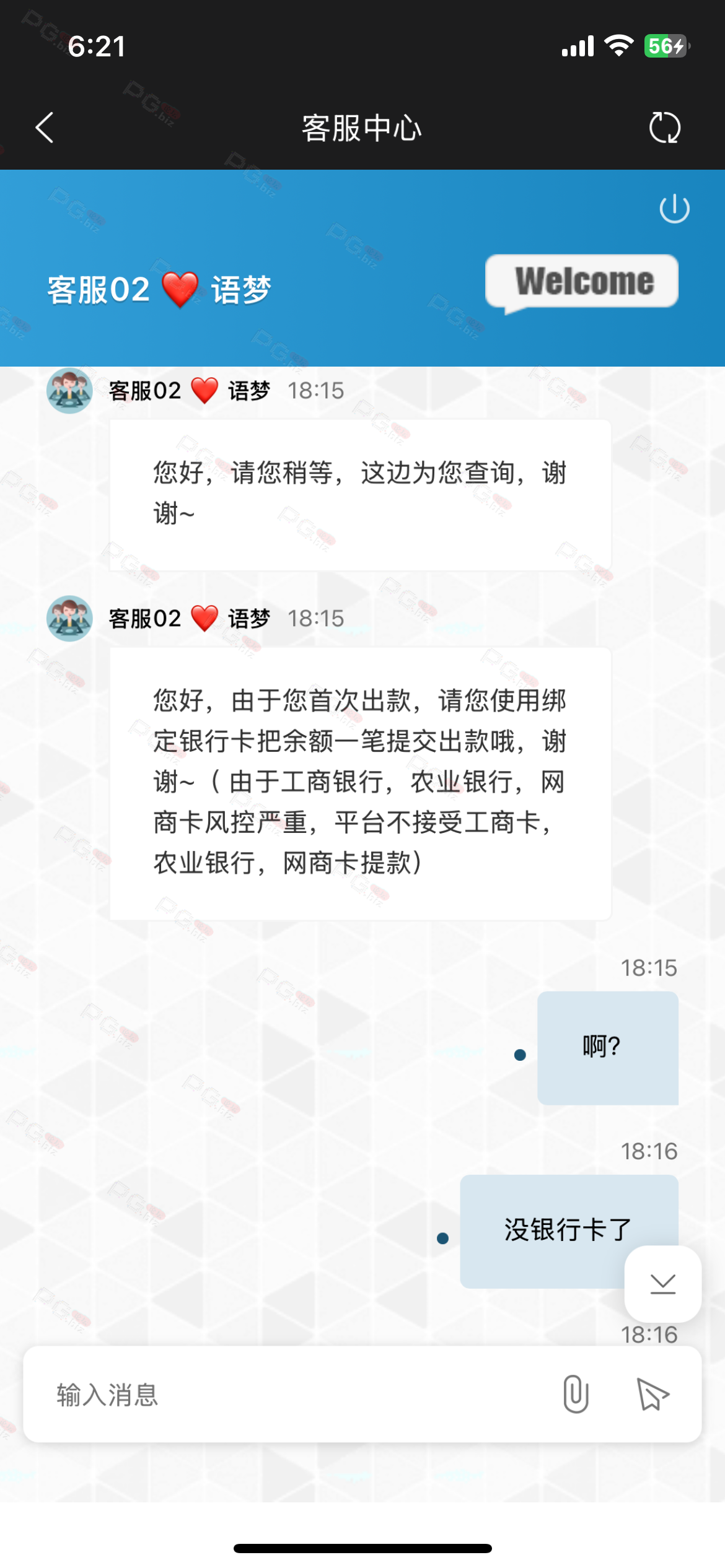
Task: Jump to latest message with down arrow
Action: [x=663, y=1284]
